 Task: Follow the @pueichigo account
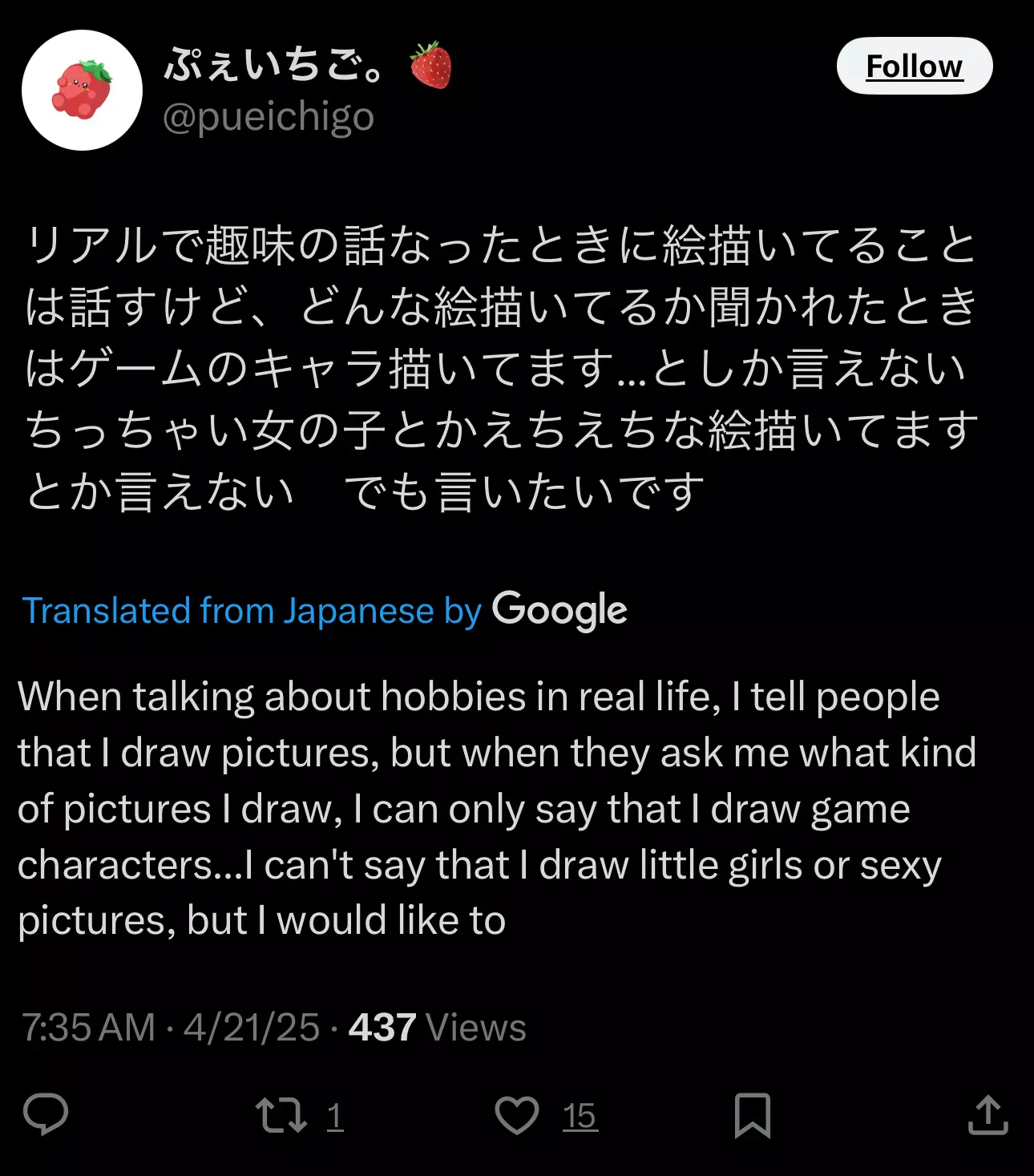pyautogui.click(x=915, y=66)
